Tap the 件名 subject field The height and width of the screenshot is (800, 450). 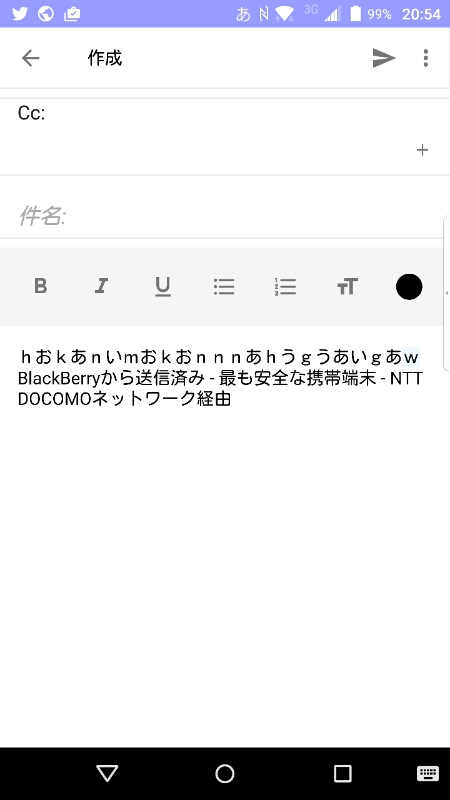click(x=224, y=216)
